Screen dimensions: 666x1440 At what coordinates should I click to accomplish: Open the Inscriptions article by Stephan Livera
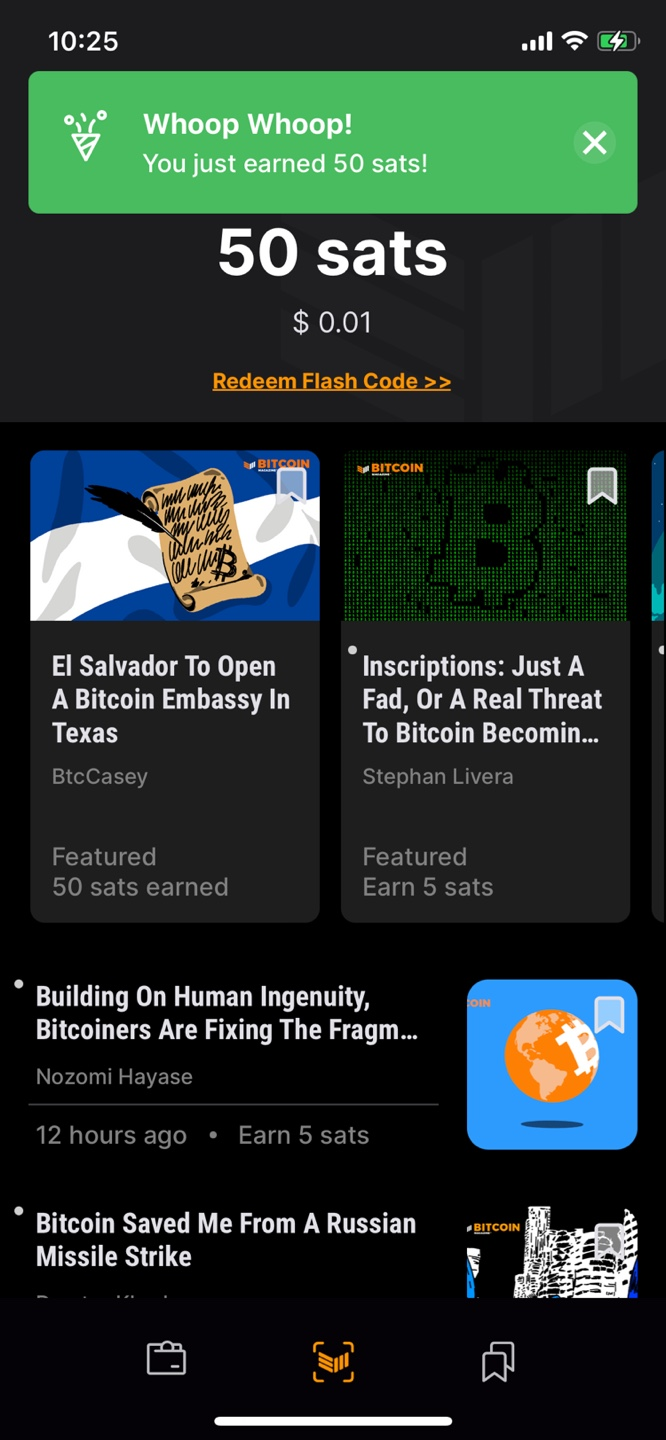click(x=485, y=685)
